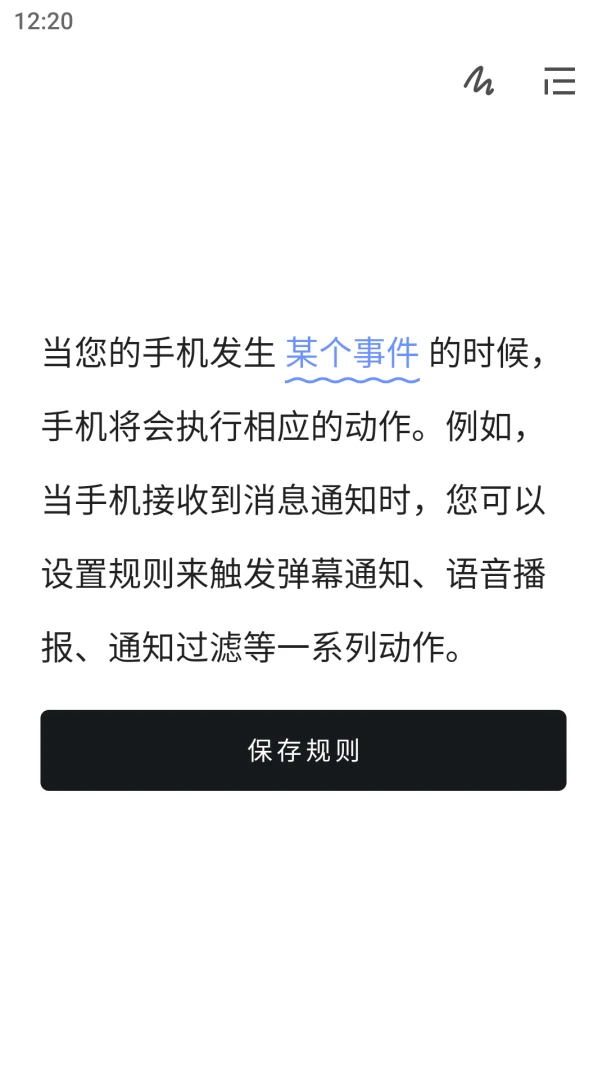Viewport: 607px width, 1080px height.
Task: Tap the 保存规则 button
Action: 303,751
